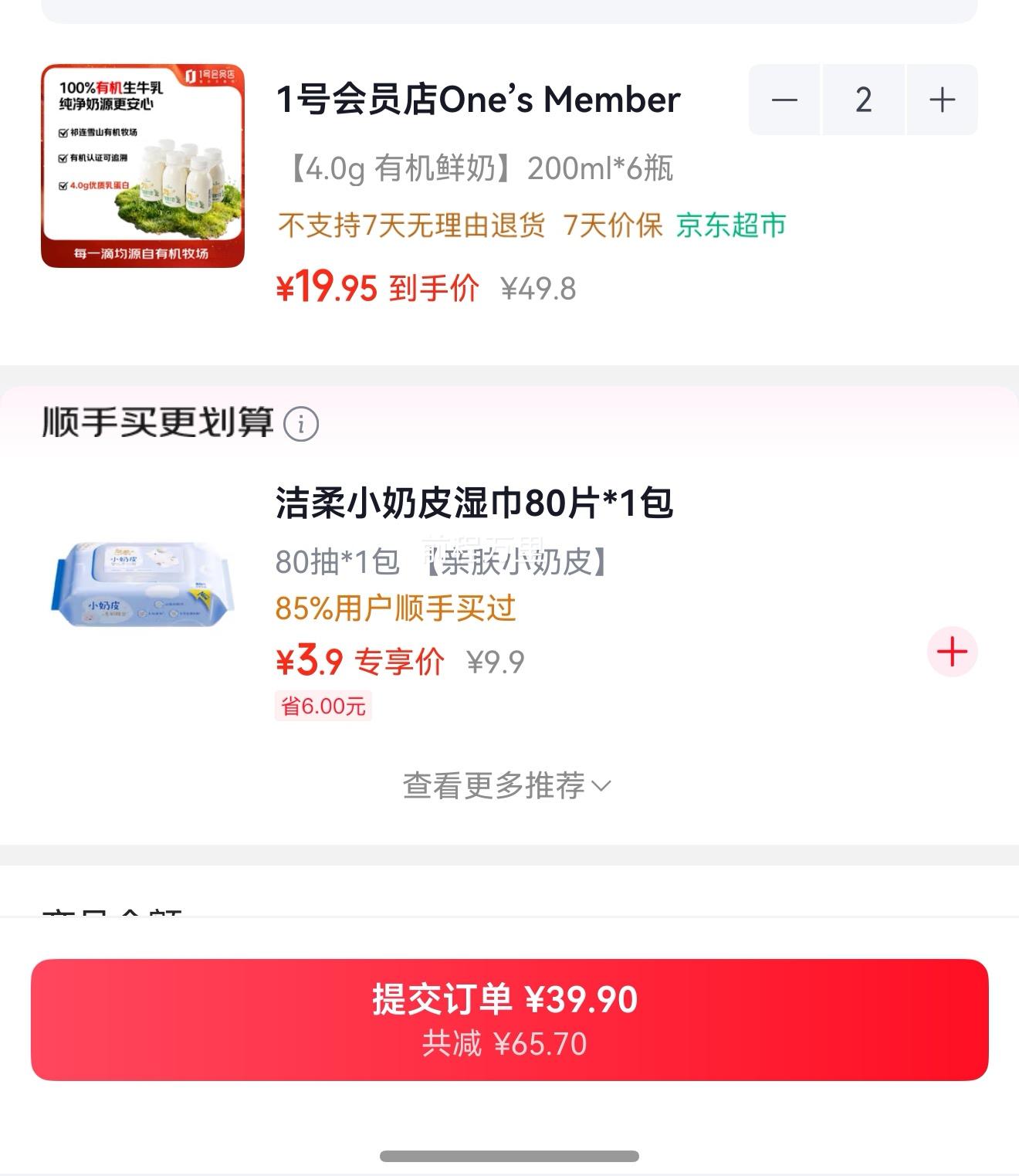
Task: Select the 85%用户顺手买过 indicator
Action: click(x=397, y=609)
